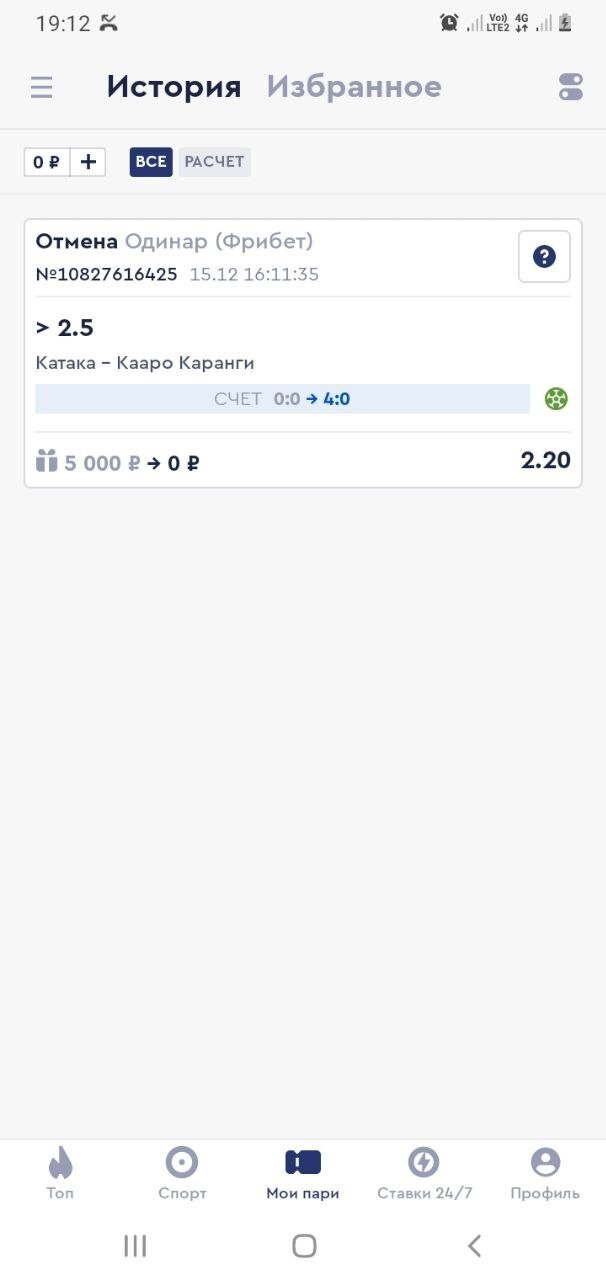This screenshot has height=1280, width=606.
Task: Tap the История tab heading
Action: coord(174,87)
